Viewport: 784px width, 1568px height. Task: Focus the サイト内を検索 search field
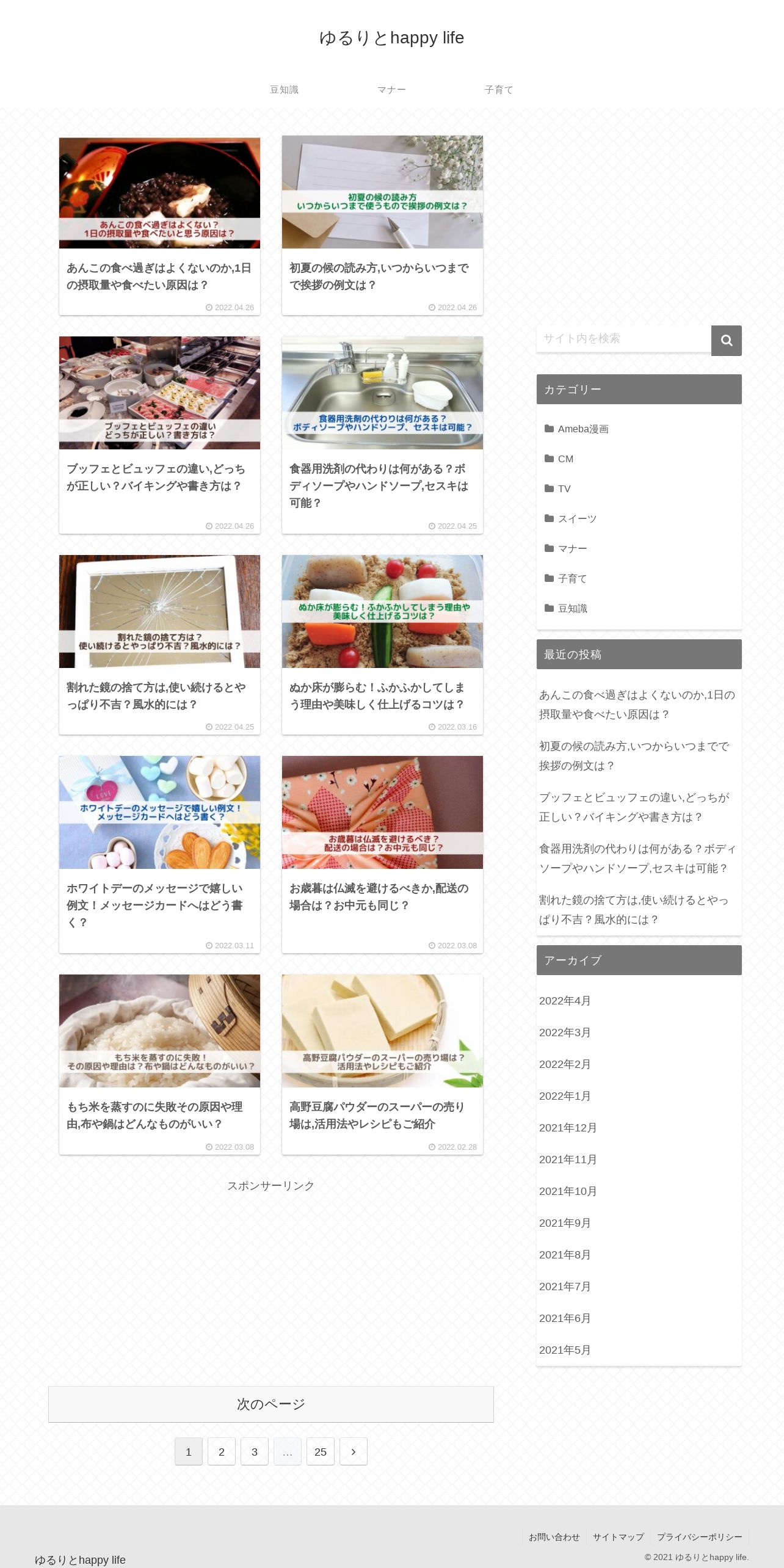[x=623, y=339]
